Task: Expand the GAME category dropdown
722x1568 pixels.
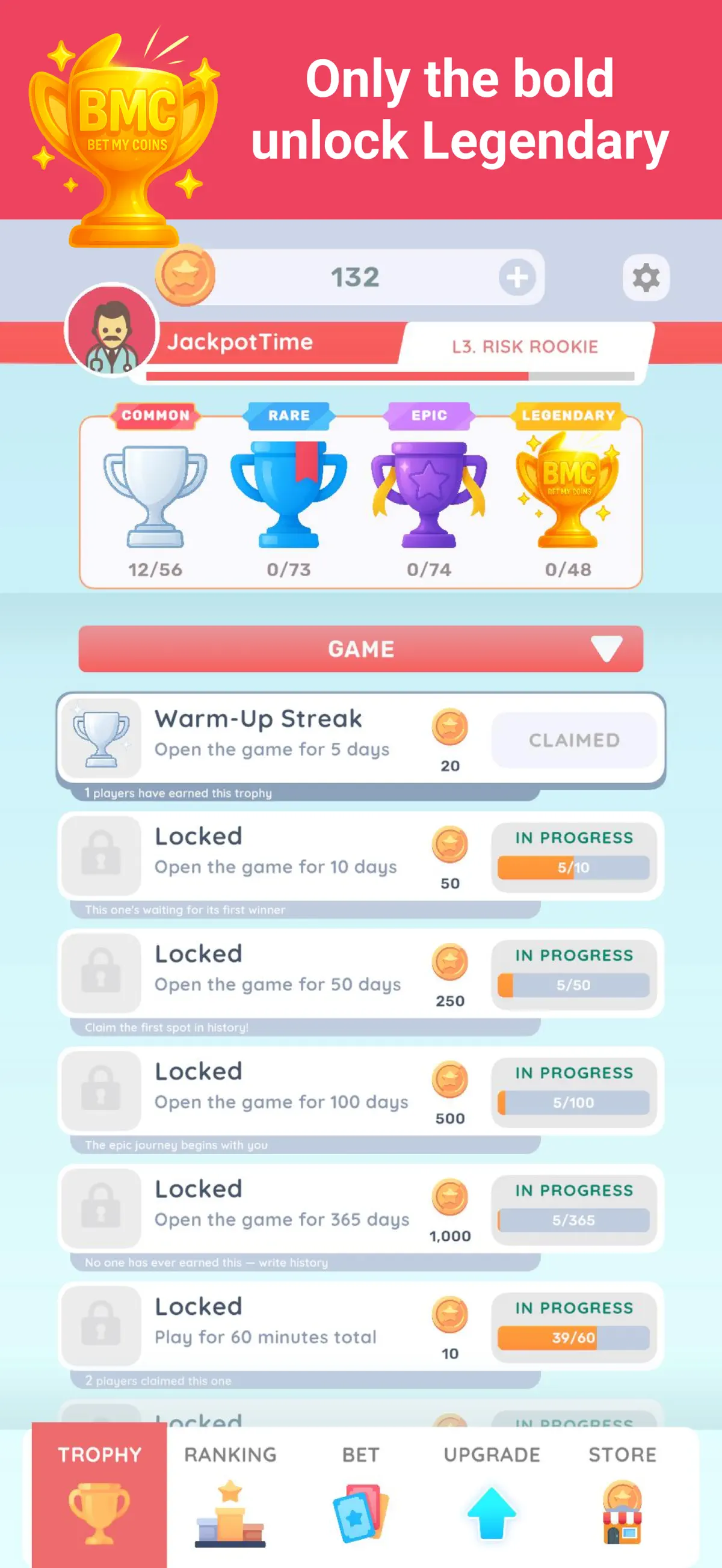Action: [360, 649]
